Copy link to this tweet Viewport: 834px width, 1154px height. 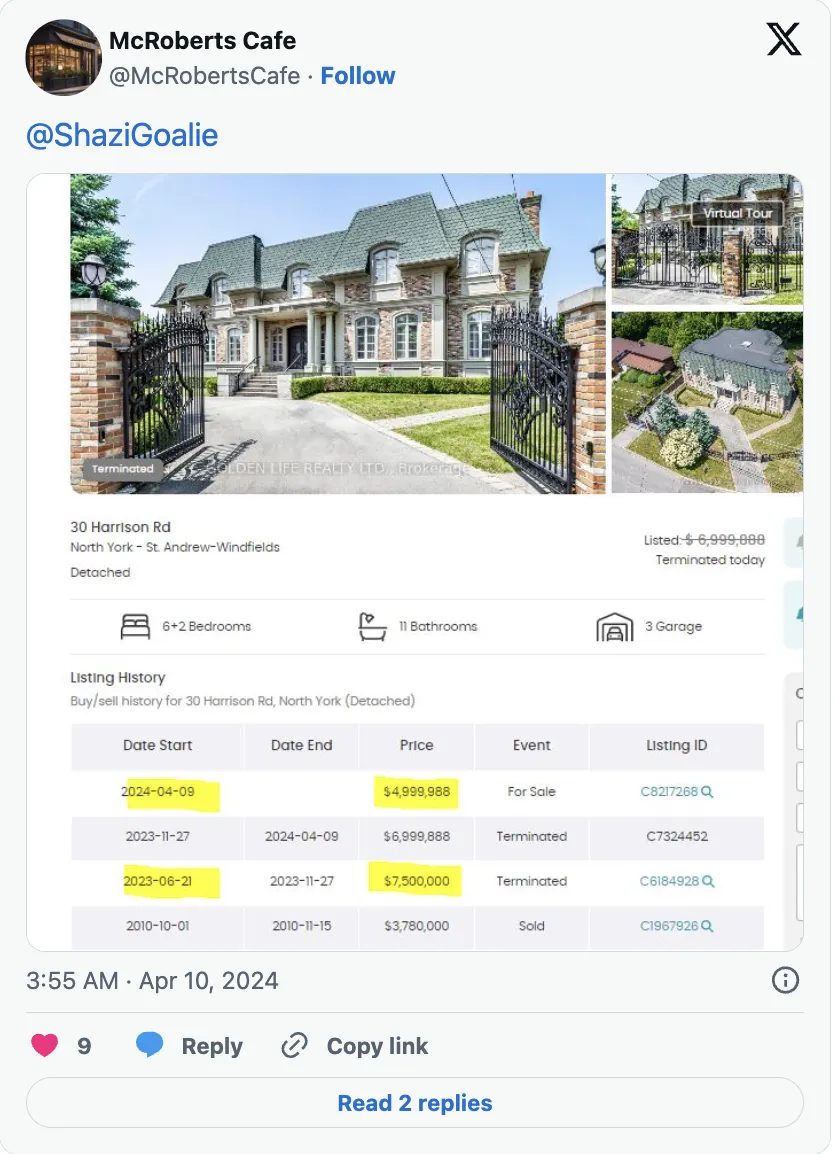(355, 1046)
